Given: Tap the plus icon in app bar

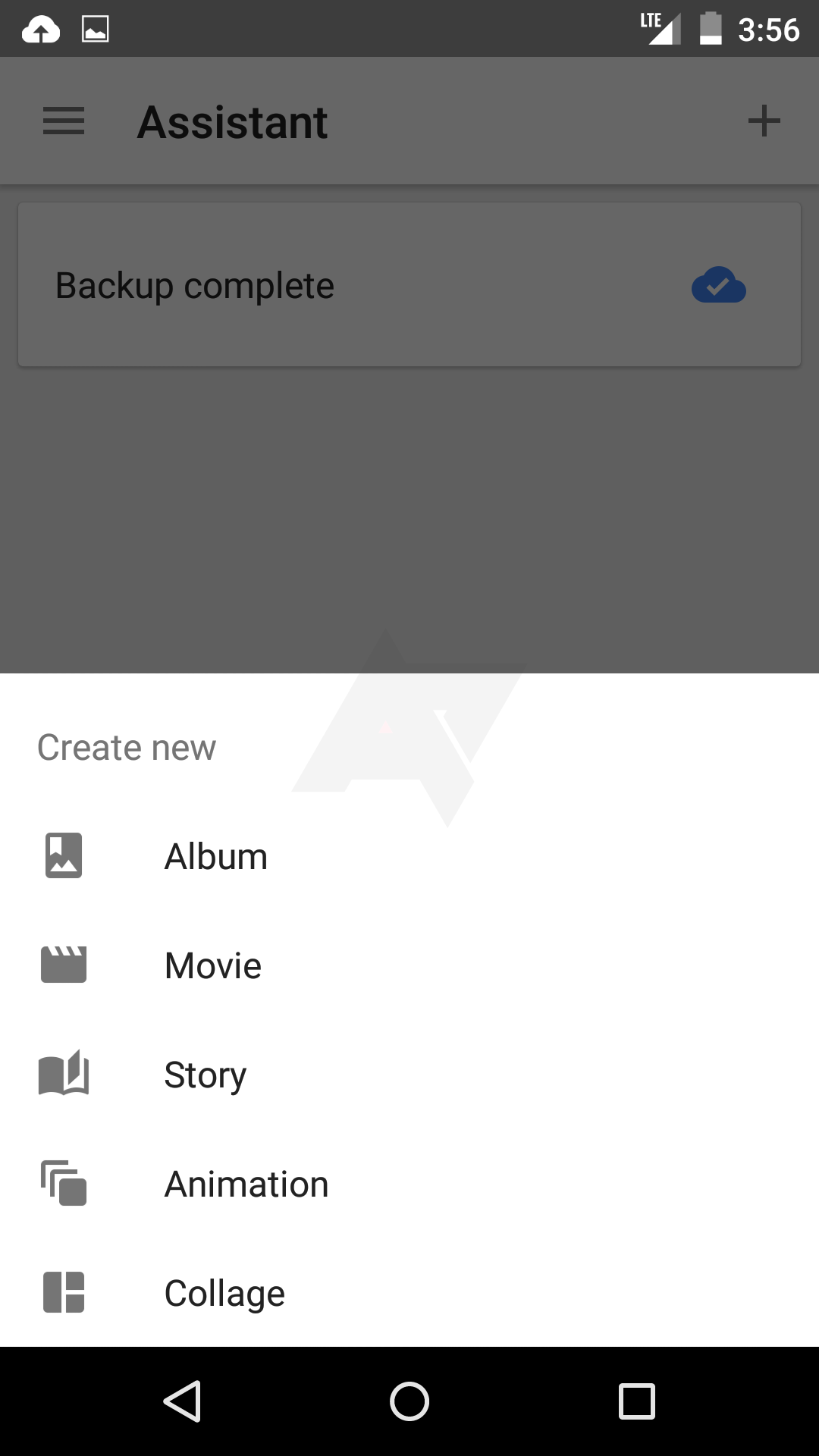Looking at the screenshot, I should coord(764,121).
